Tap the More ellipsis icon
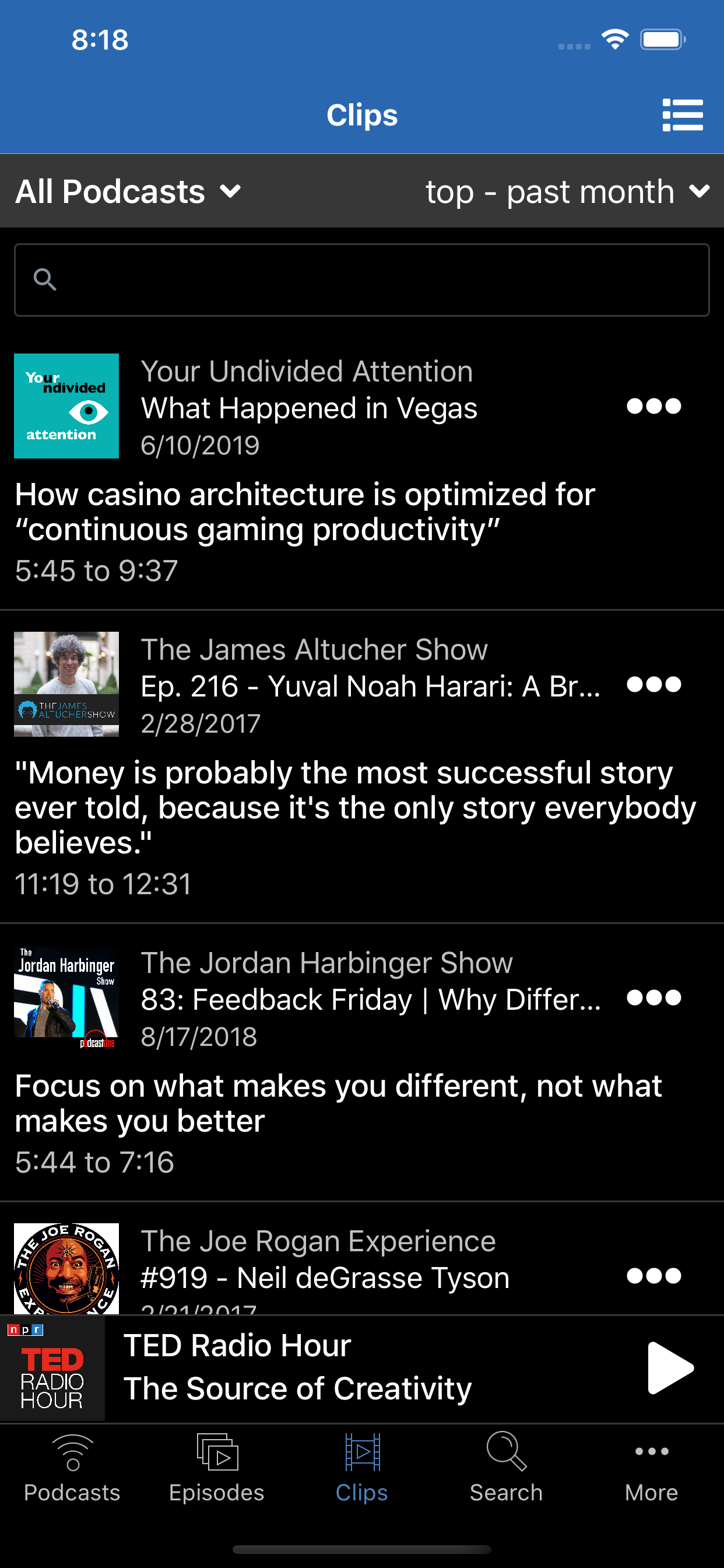This screenshot has width=724, height=1568. click(651, 1452)
